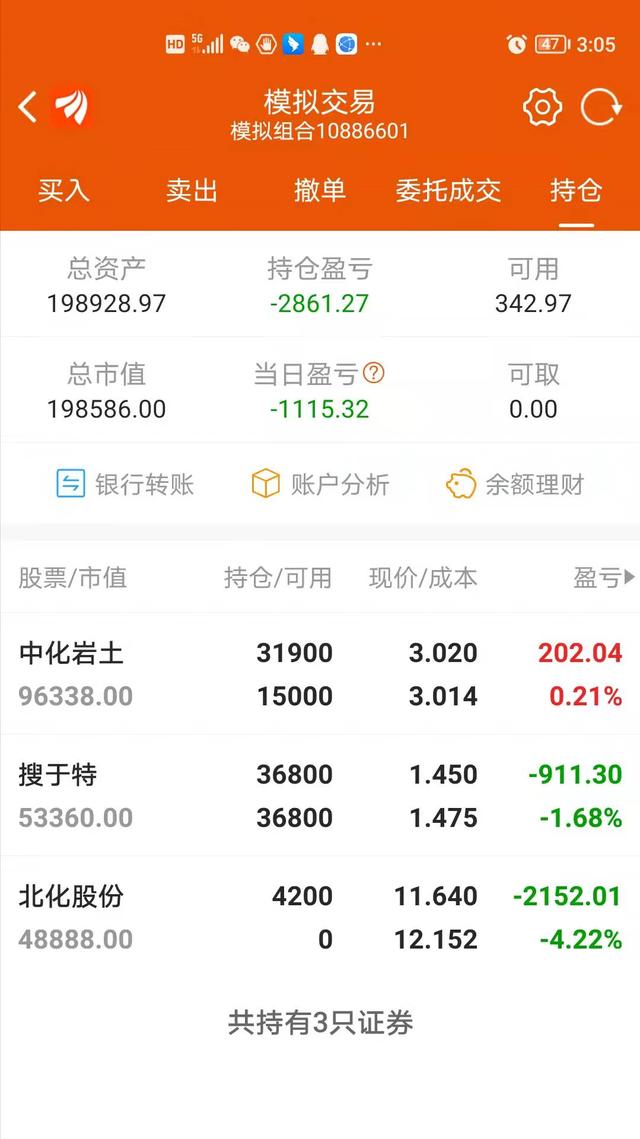Refresh the simulated trading data
The height and width of the screenshot is (1139, 640).
click(x=601, y=108)
